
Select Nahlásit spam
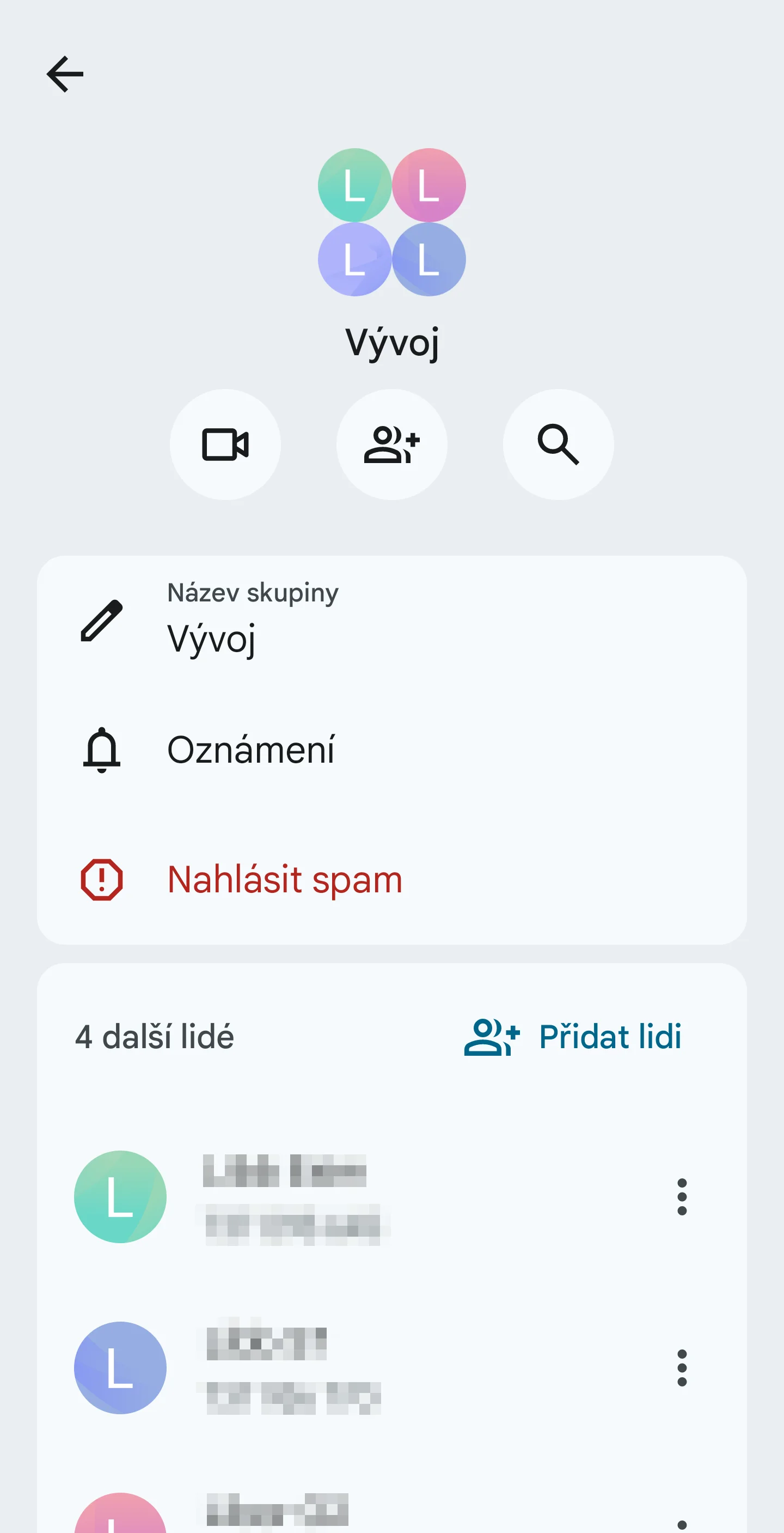pos(392,880)
